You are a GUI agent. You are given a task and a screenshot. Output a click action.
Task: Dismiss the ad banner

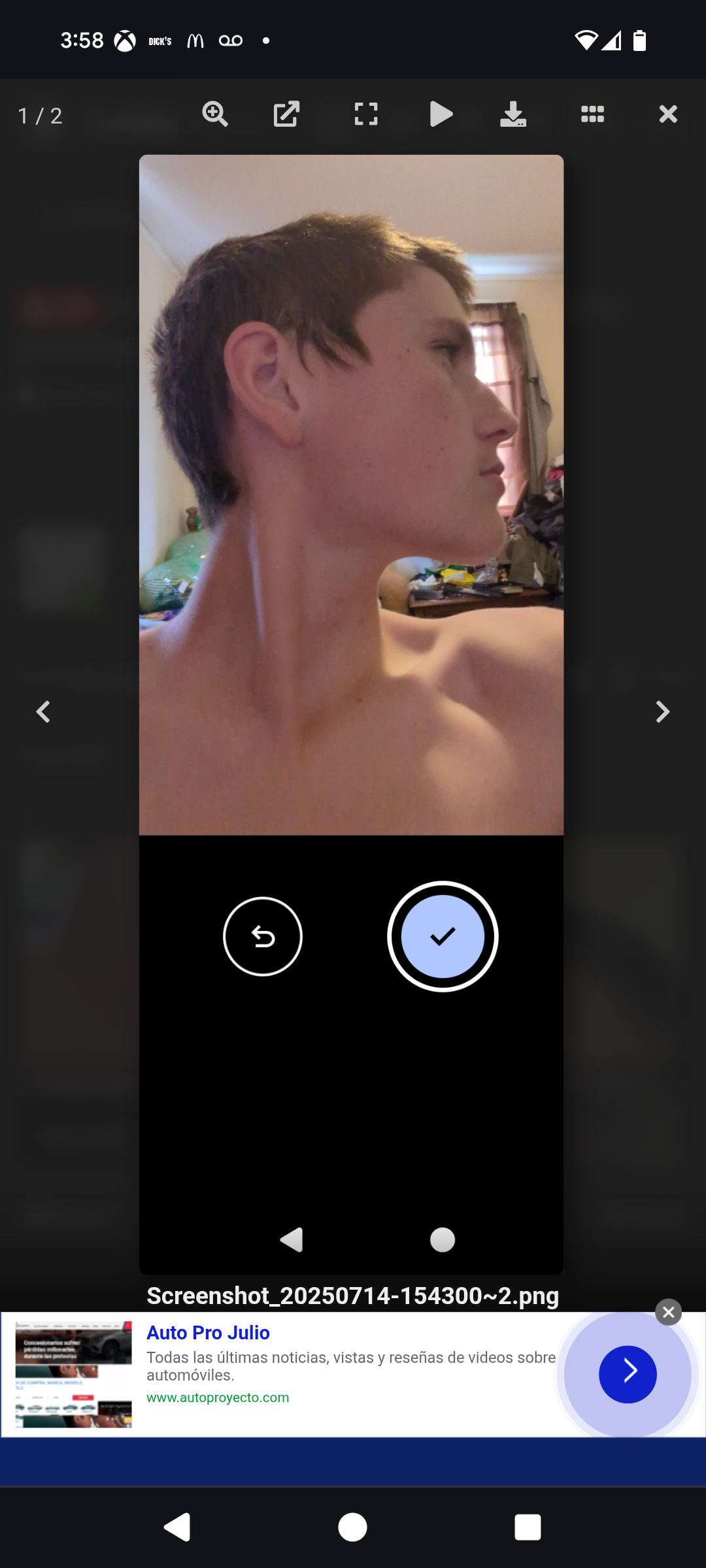click(x=668, y=1312)
